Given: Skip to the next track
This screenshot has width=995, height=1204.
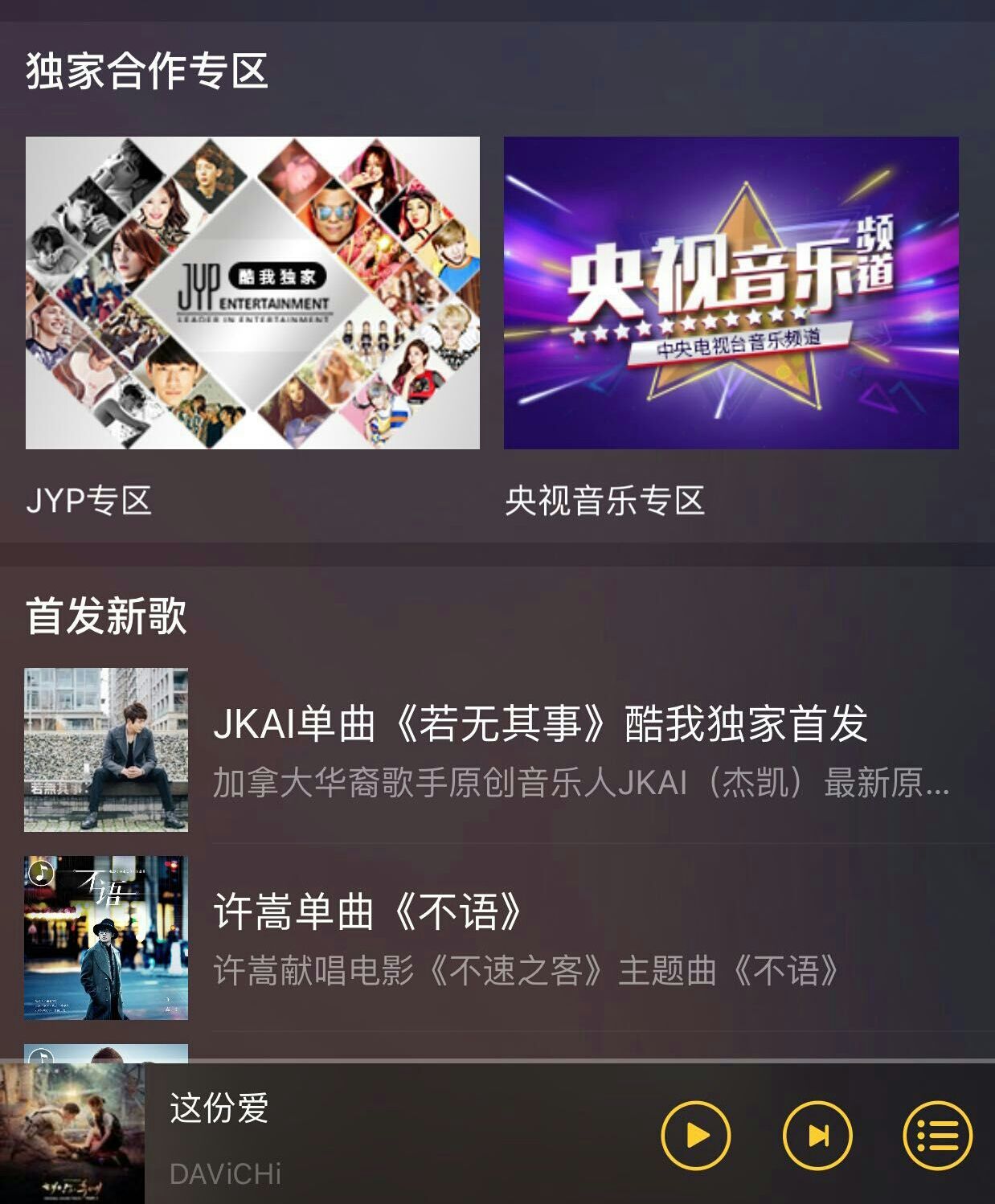Looking at the screenshot, I should click(x=817, y=1135).
